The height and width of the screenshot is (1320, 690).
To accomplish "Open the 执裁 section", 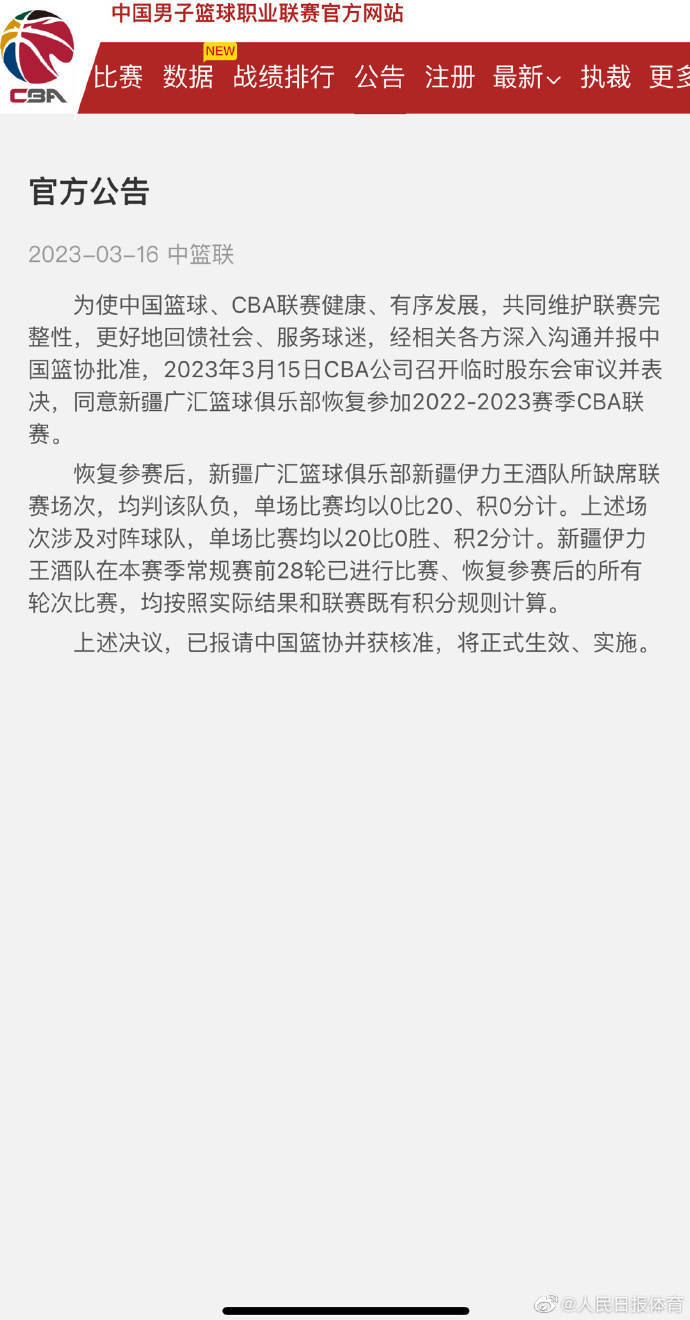I will coord(606,77).
